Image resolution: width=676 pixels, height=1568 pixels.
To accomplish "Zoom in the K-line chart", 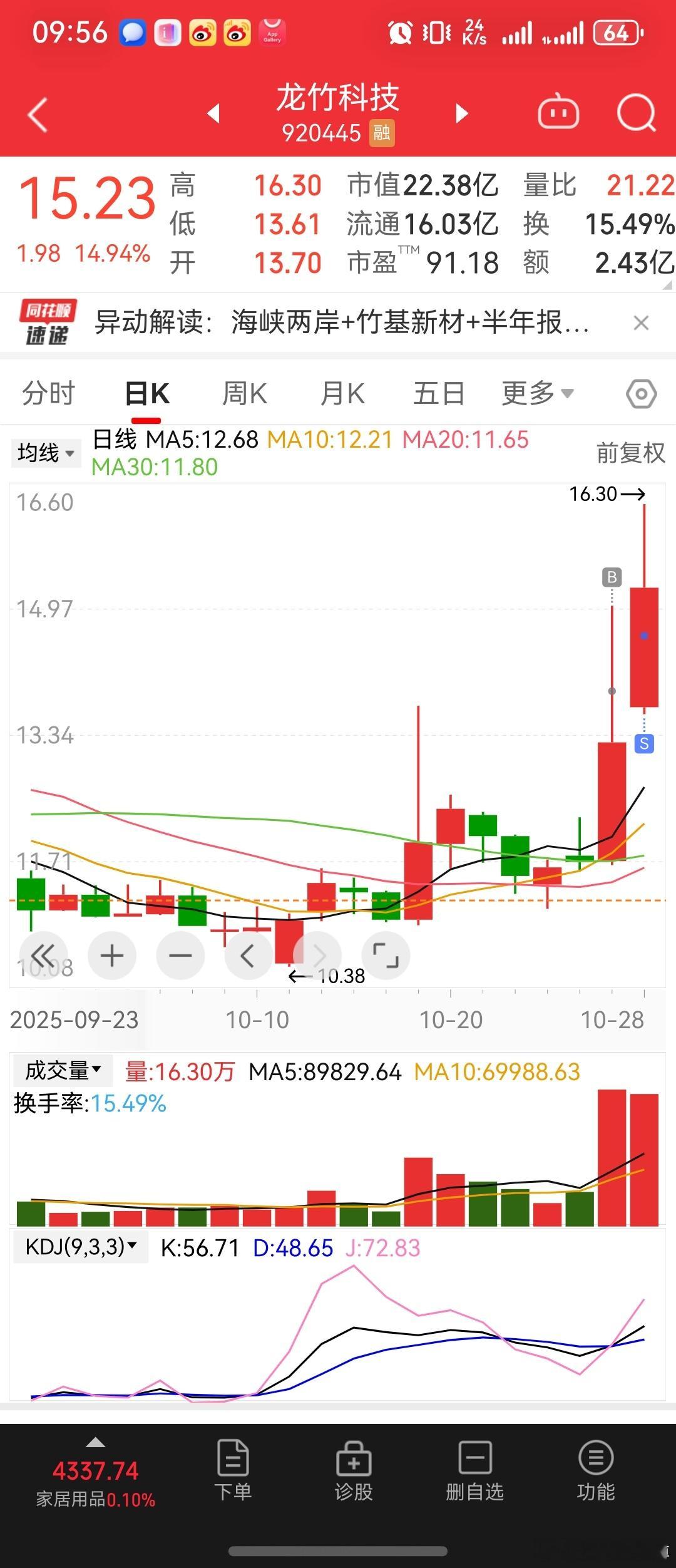I will coord(112,956).
